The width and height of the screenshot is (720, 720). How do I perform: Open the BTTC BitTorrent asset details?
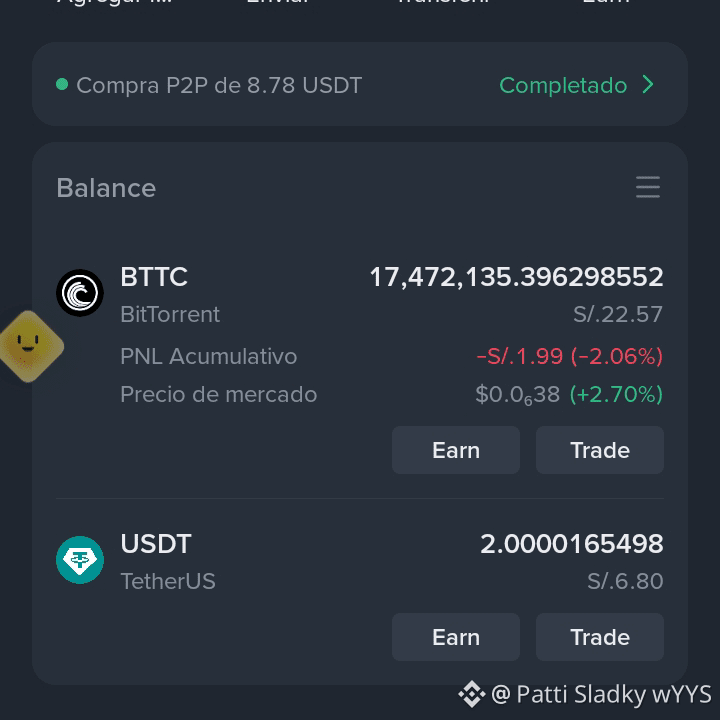[x=360, y=335]
